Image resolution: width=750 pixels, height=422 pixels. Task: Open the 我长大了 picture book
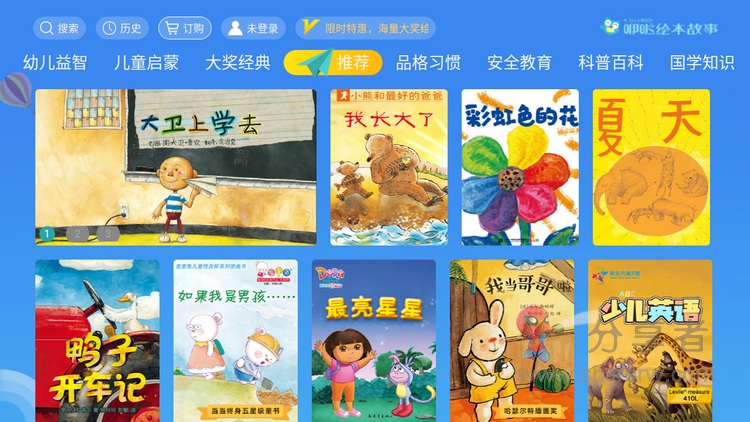pyautogui.click(x=389, y=167)
